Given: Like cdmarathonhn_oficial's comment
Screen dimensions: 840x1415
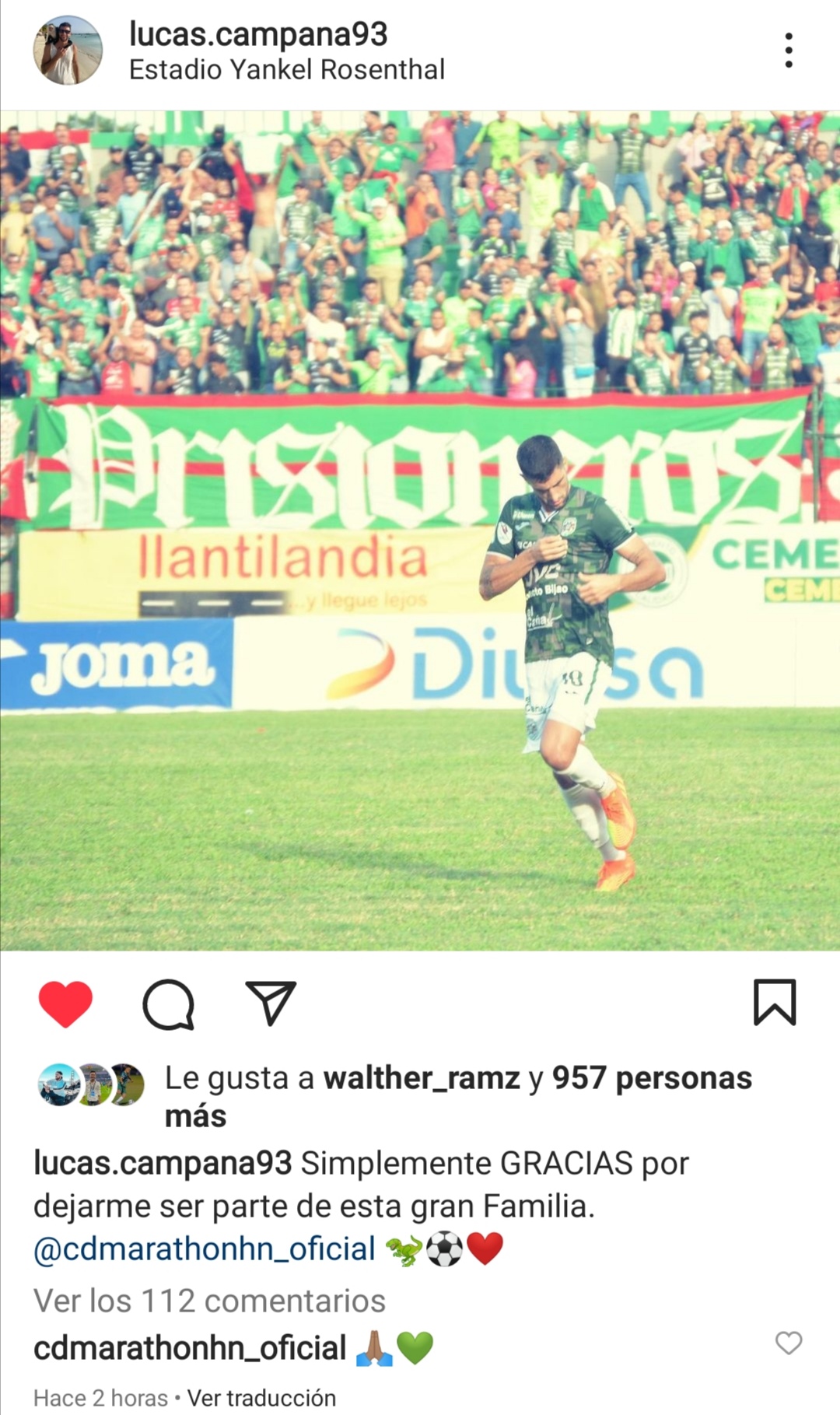Looking at the screenshot, I should [x=789, y=1343].
